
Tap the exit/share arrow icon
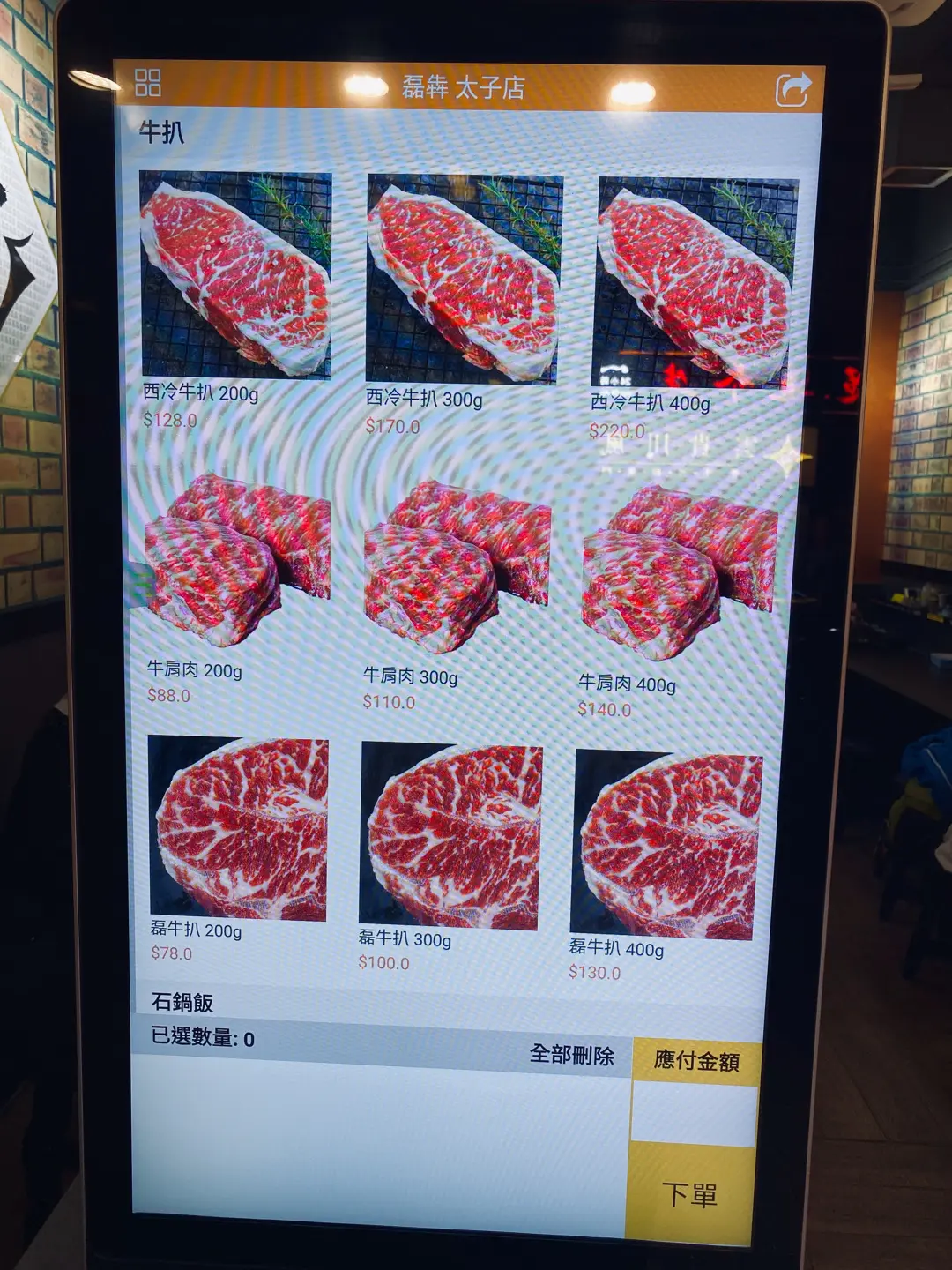[792, 90]
